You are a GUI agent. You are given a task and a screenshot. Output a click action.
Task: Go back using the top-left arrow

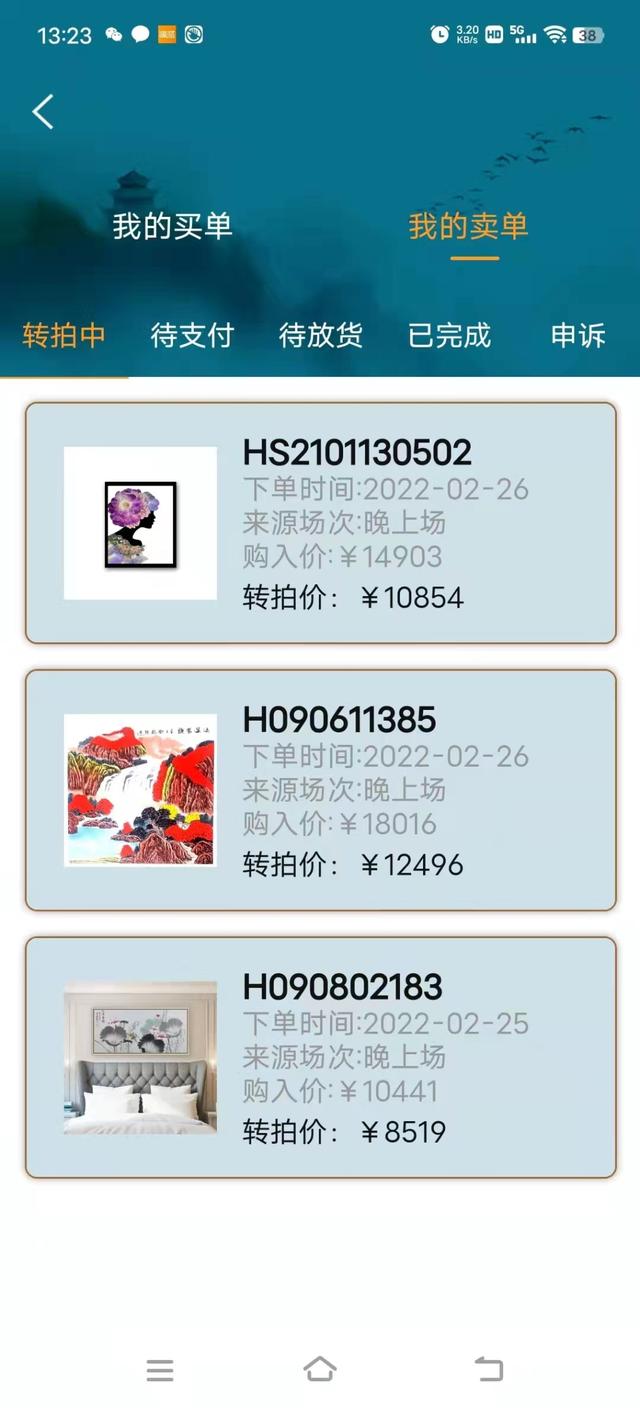click(43, 112)
